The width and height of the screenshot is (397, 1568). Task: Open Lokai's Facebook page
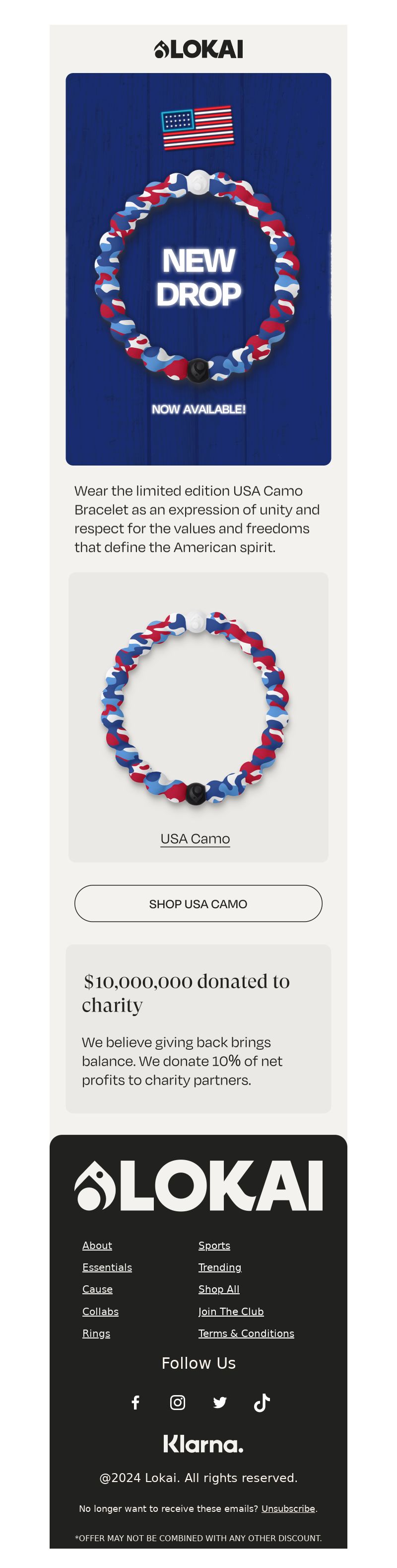click(x=135, y=1402)
